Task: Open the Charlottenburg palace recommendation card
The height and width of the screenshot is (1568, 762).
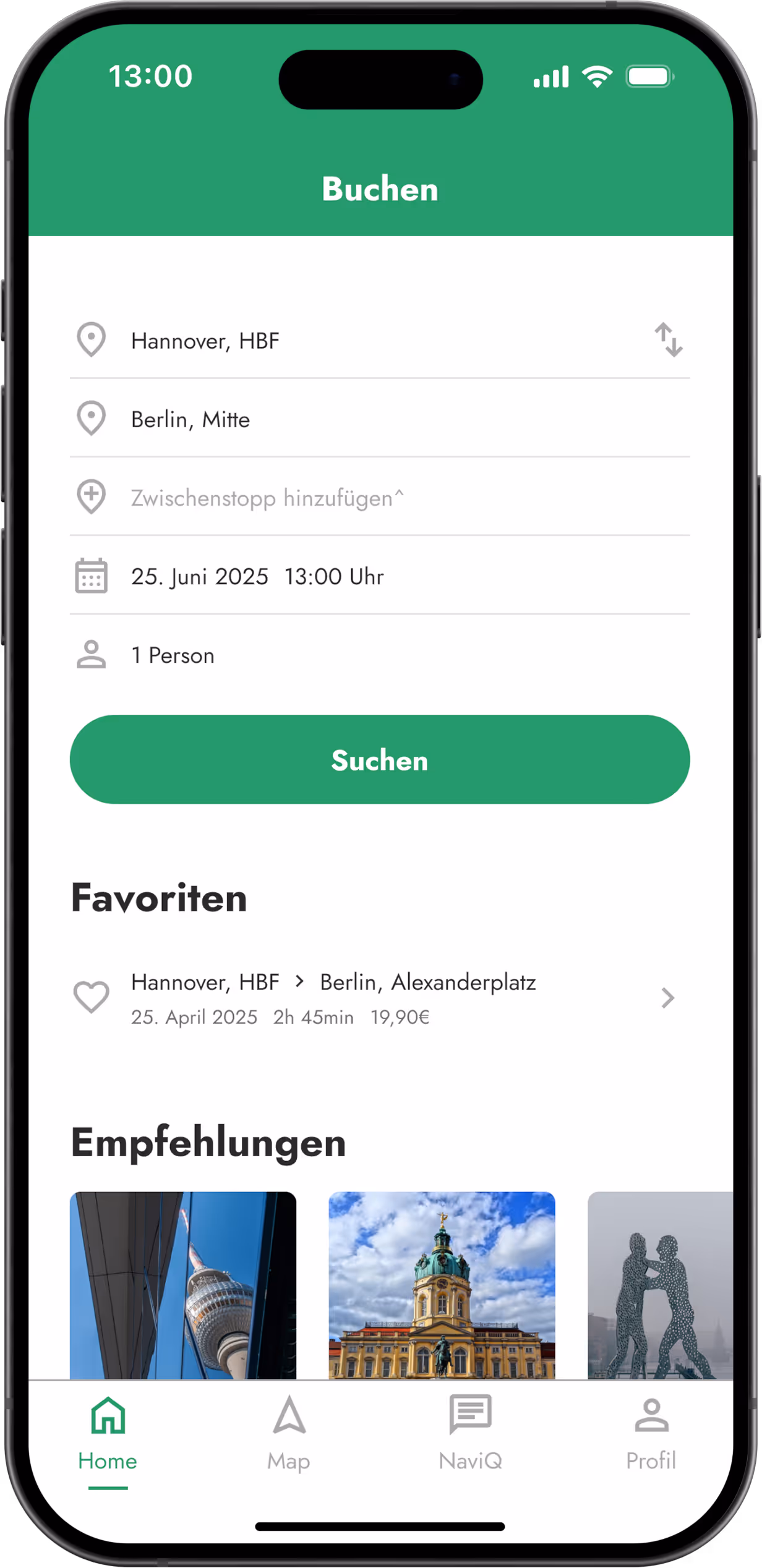Action: coord(442,1285)
